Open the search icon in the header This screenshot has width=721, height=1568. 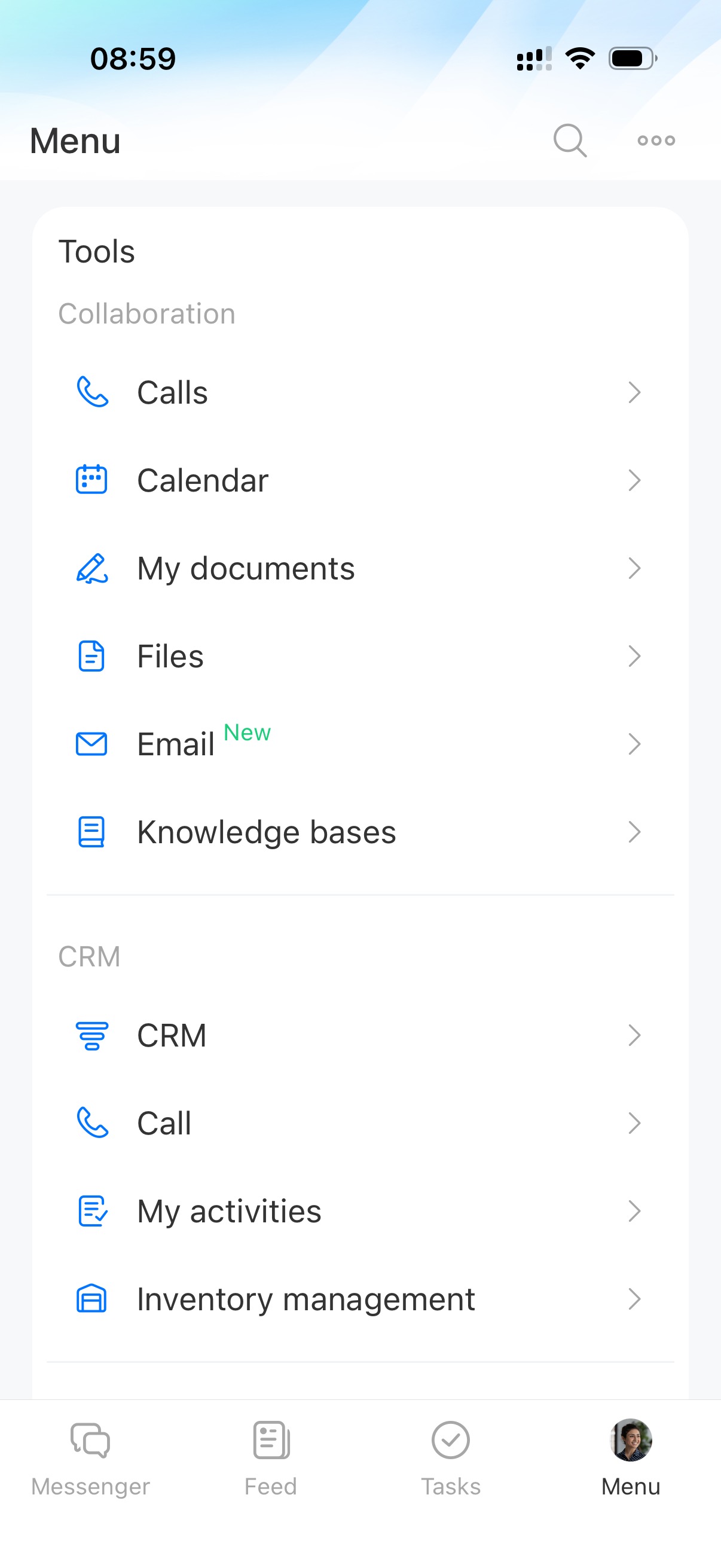click(x=570, y=141)
